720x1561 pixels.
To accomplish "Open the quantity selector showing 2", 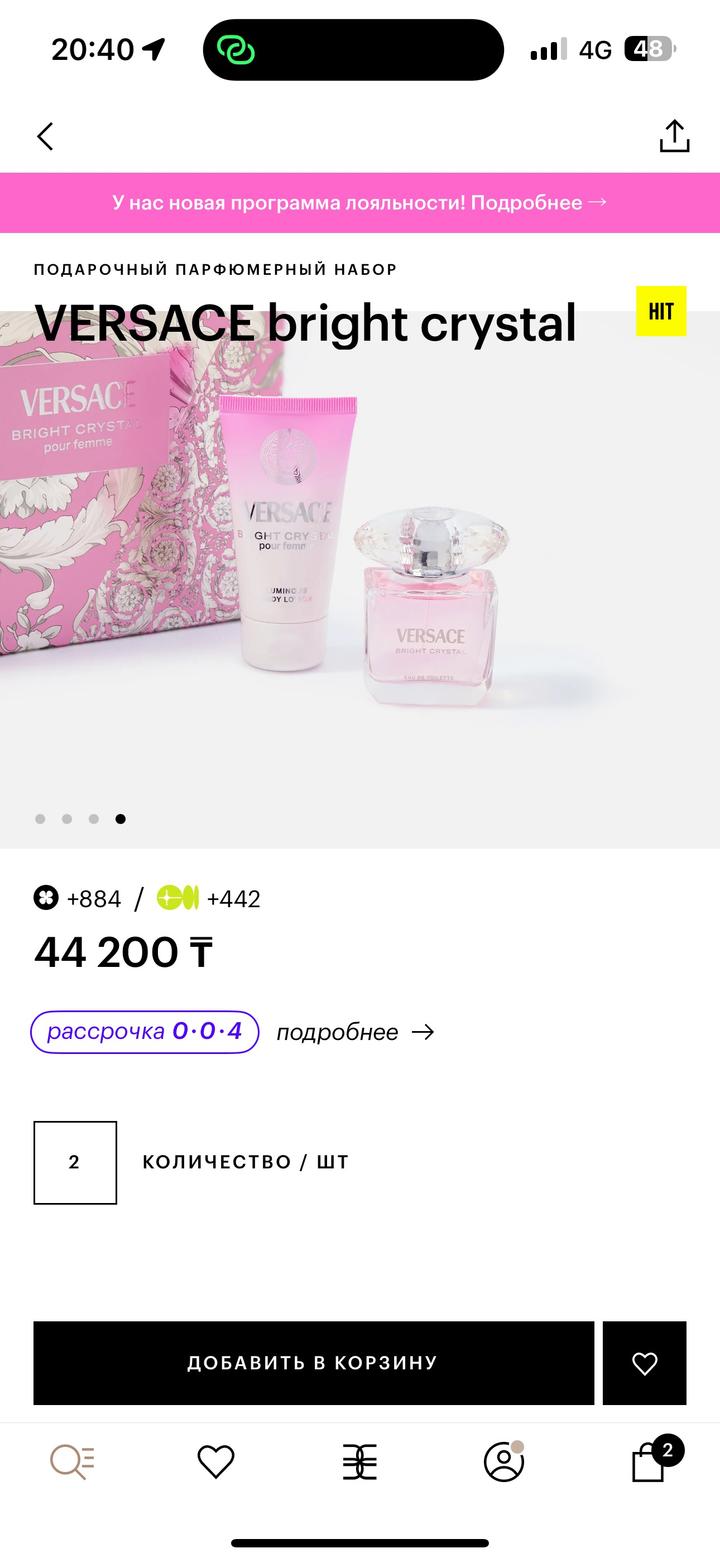I will (x=75, y=1162).
